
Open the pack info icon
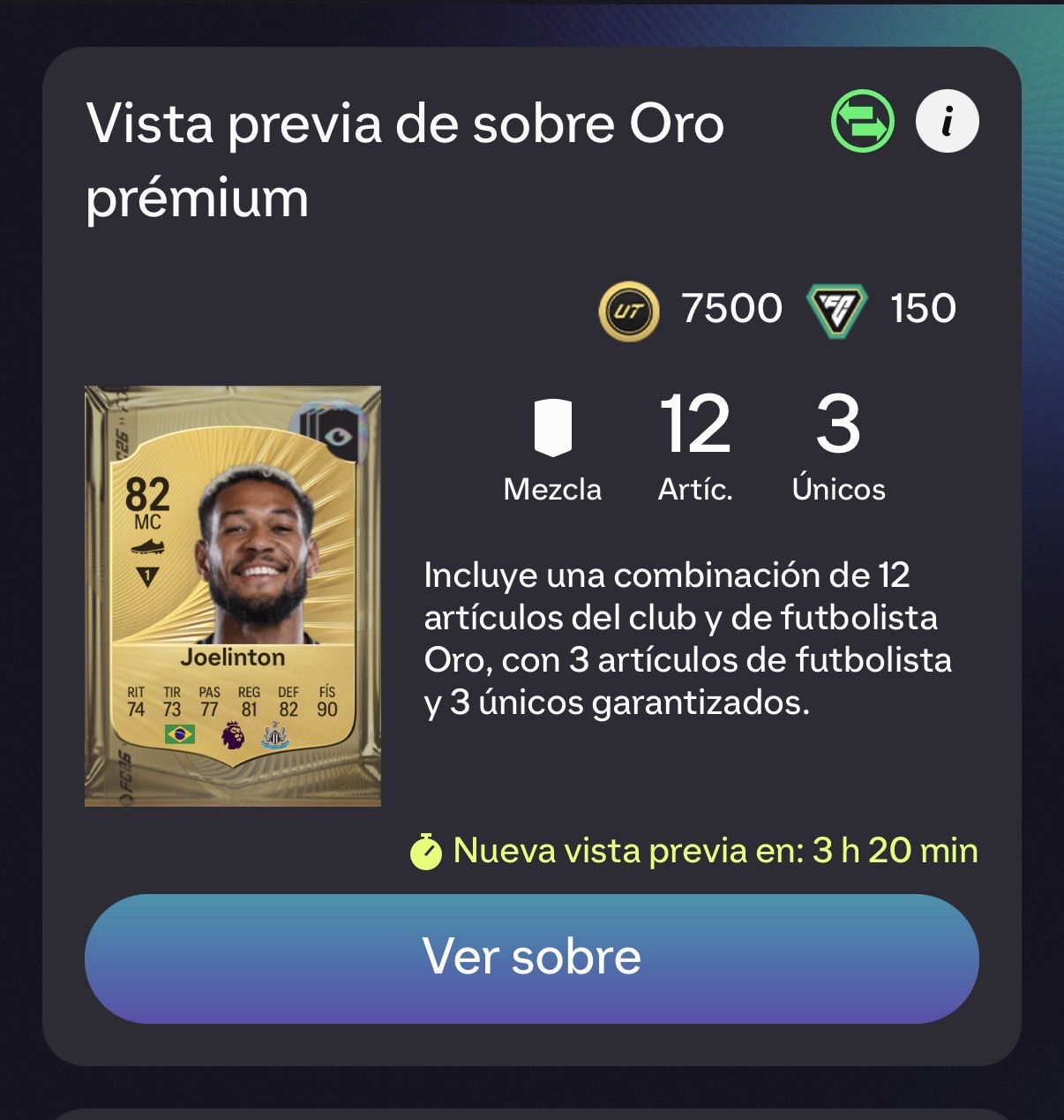coord(947,121)
